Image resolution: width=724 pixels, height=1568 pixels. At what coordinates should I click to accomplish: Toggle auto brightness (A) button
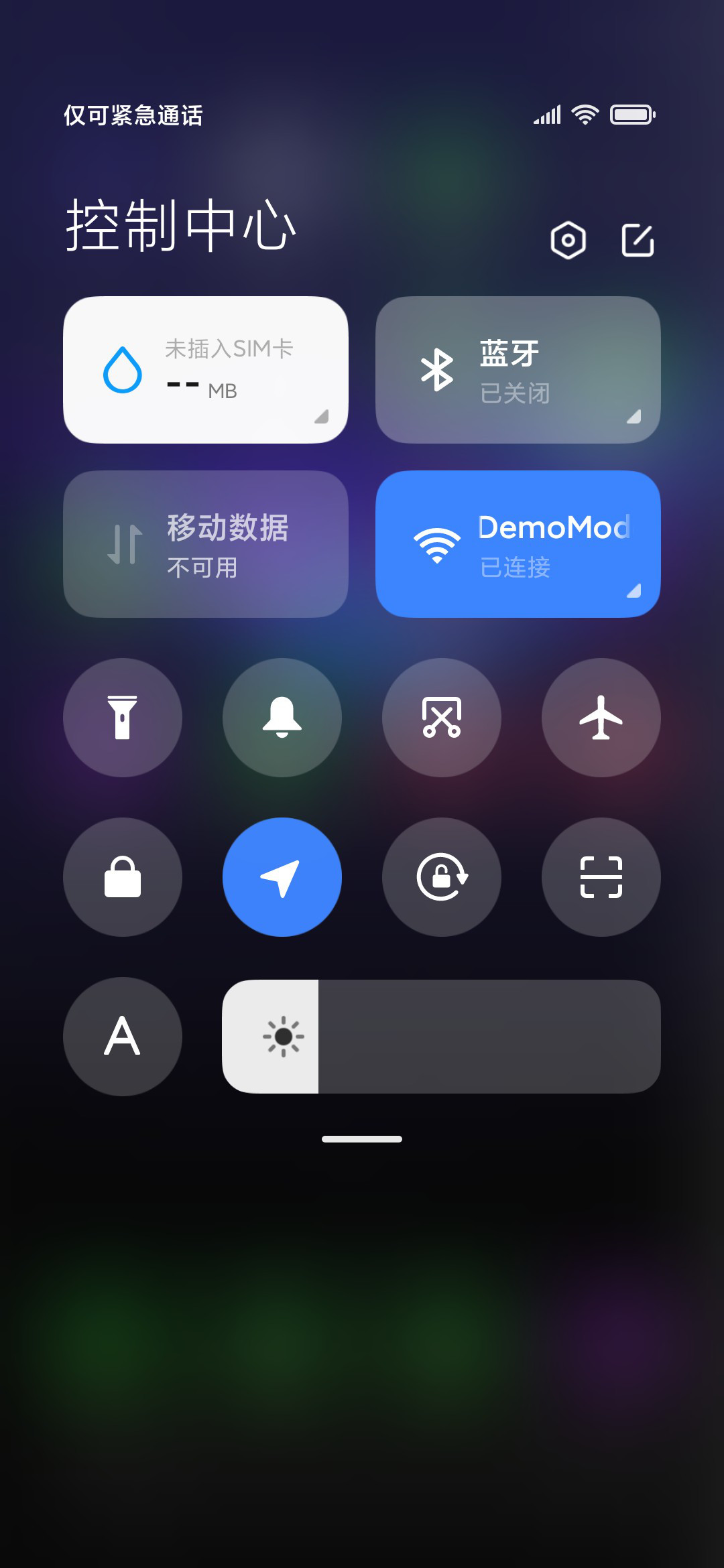123,1037
